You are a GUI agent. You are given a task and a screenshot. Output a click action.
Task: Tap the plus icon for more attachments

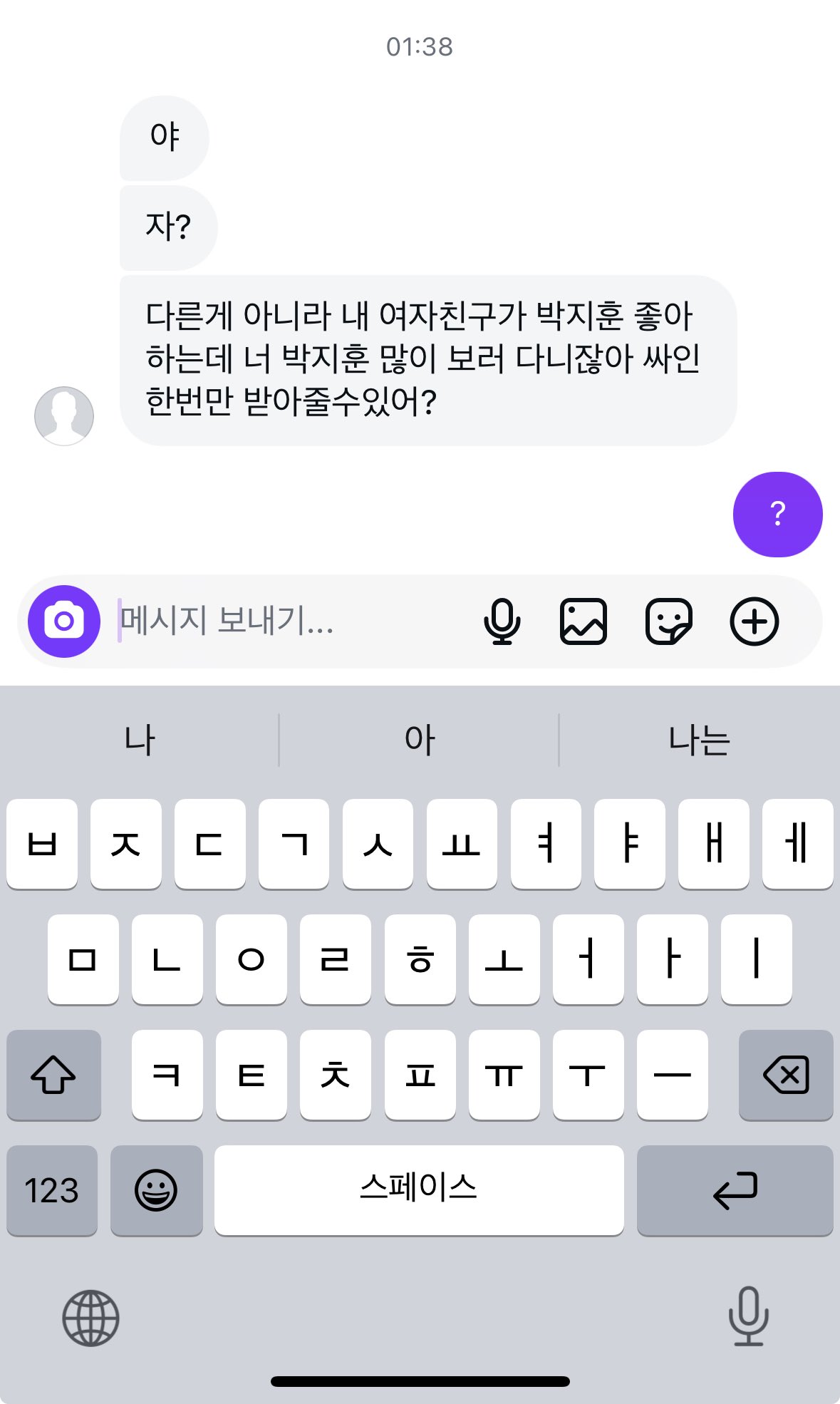pyautogui.click(x=755, y=621)
